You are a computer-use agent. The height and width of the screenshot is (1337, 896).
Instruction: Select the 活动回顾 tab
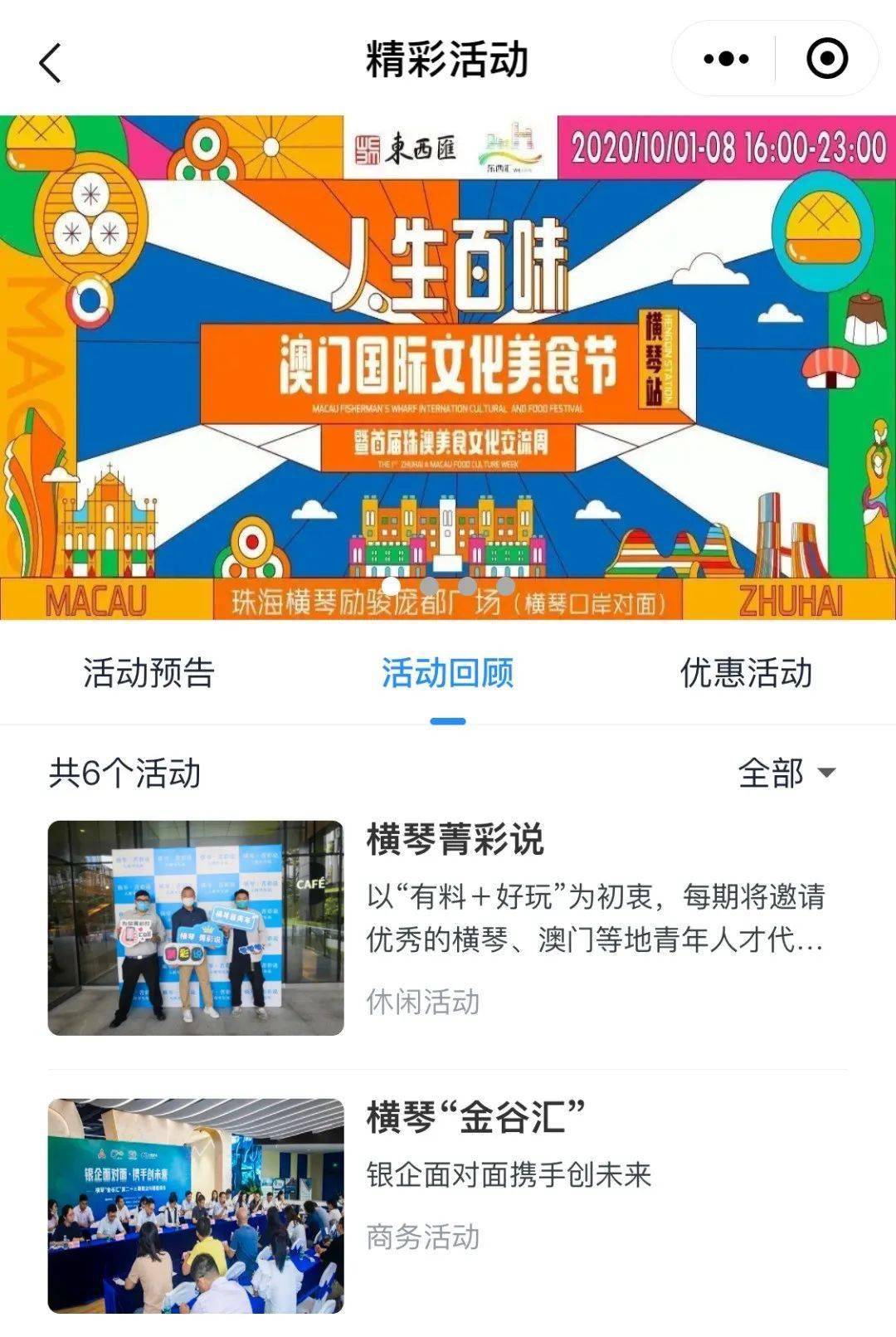pyautogui.click(x=447, y=673)
